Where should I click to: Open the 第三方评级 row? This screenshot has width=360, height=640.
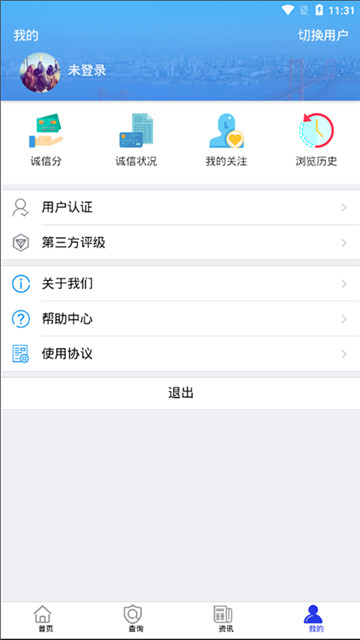click(180, 243)
